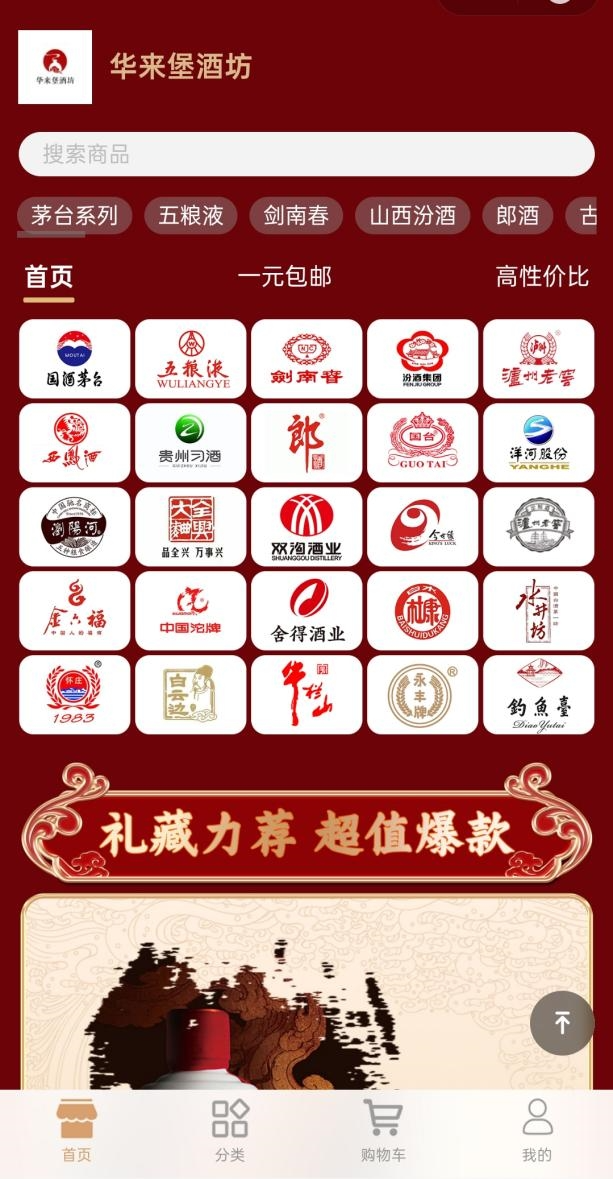
Task: Open the 水井坊 brand tile
Action: point(538,611)
